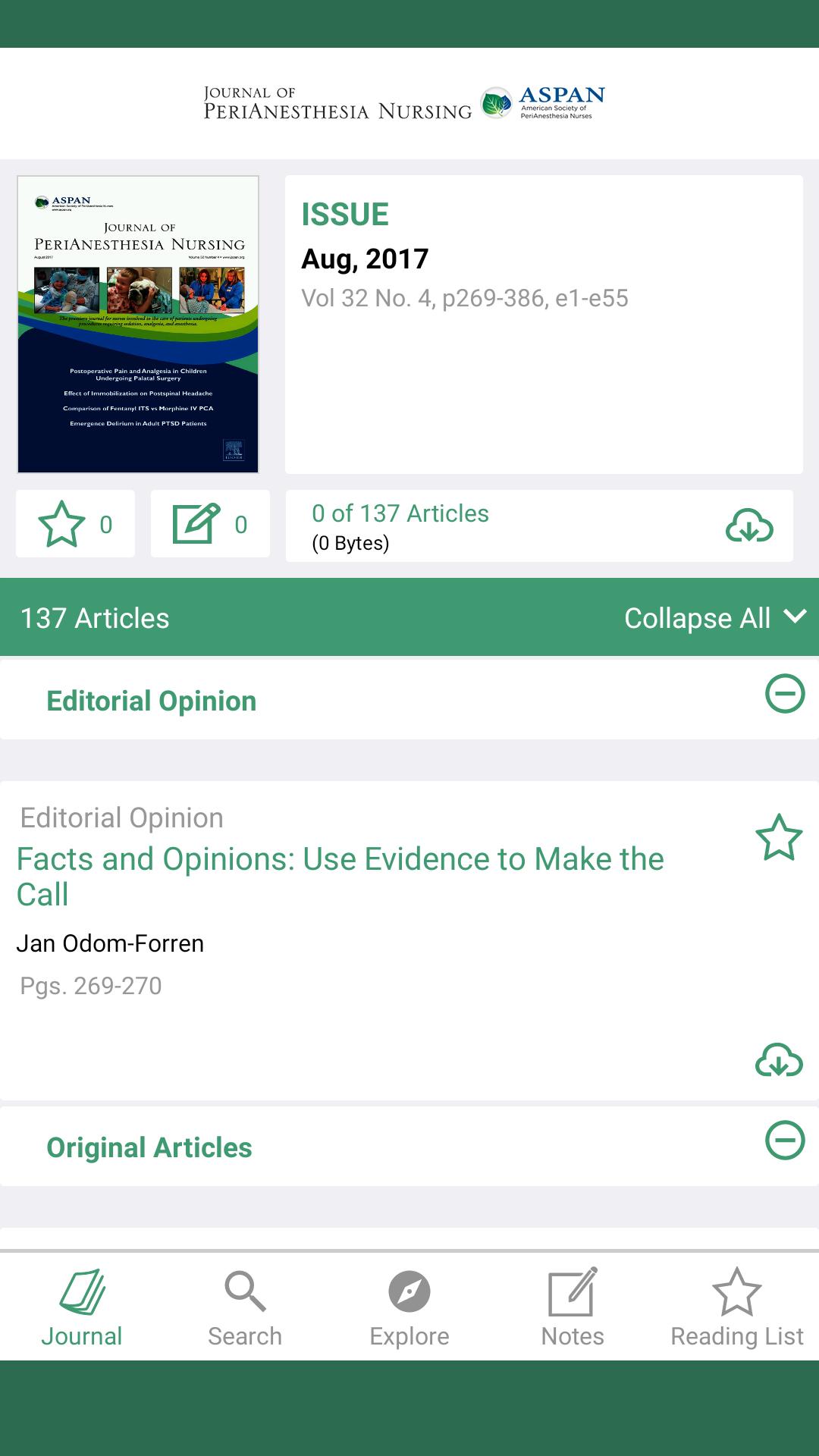Open the Aug 2017 journal cover
819x1456 pixels.
(138, 325)
